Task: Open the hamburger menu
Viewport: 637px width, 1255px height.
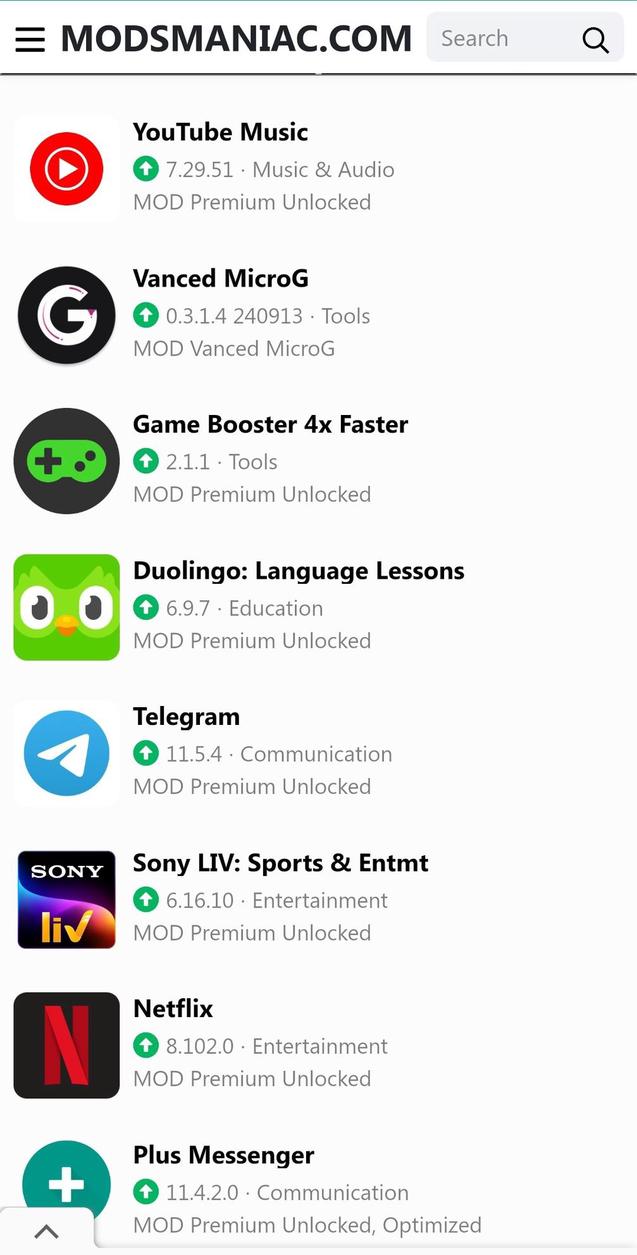Action: coord(30,39)
